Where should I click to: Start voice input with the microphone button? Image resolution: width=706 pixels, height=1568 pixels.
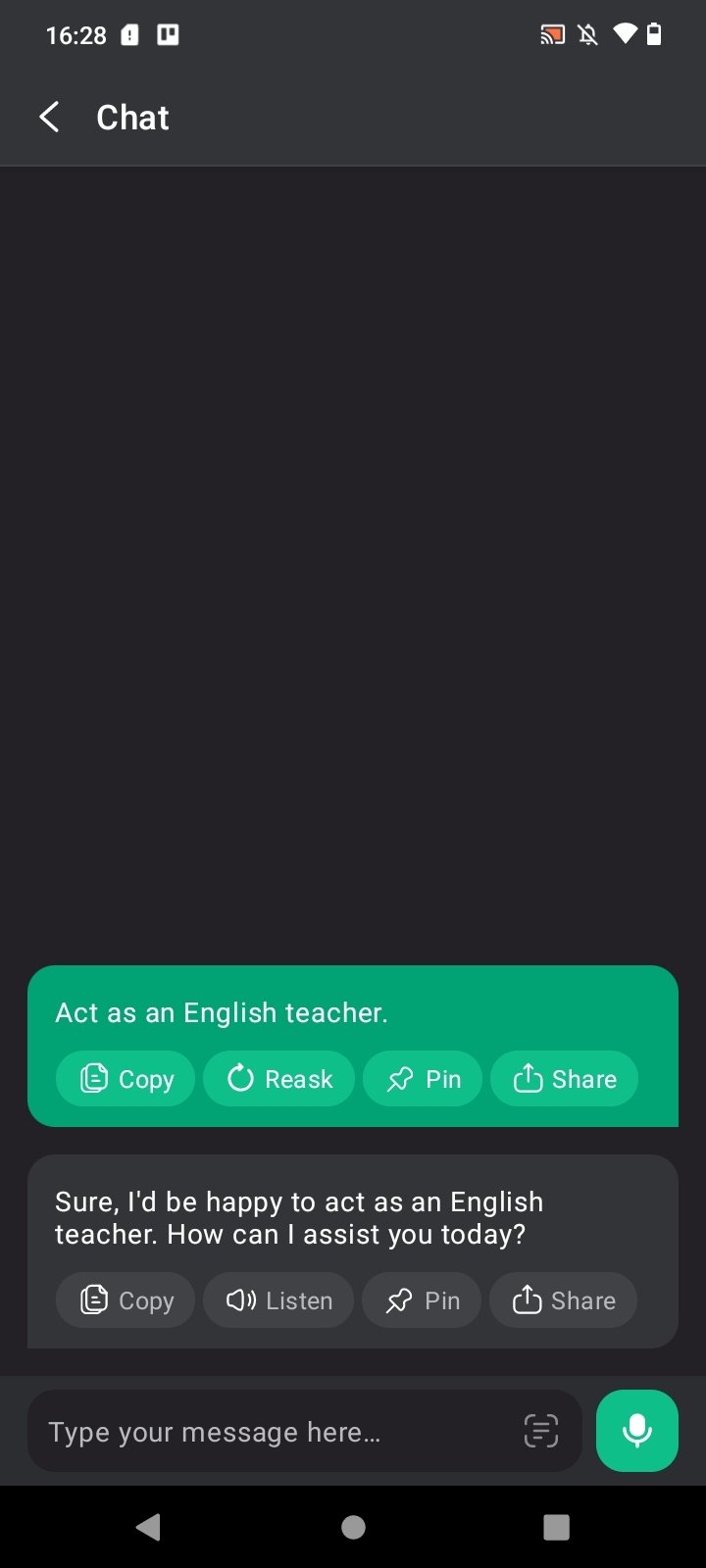click(637, 1431)
